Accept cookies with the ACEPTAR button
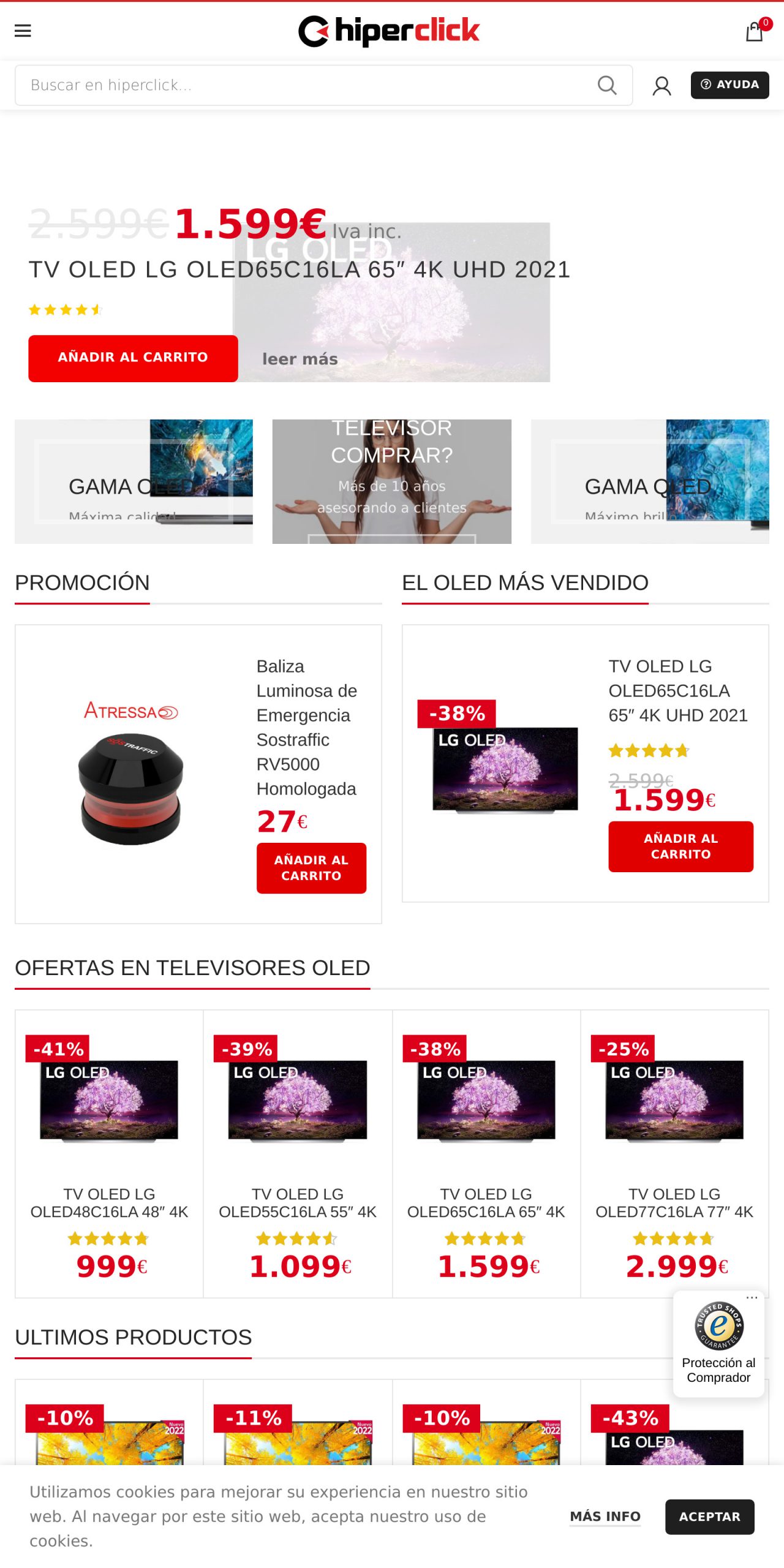Screen dimensions: 784x1568 [709, 1517]
